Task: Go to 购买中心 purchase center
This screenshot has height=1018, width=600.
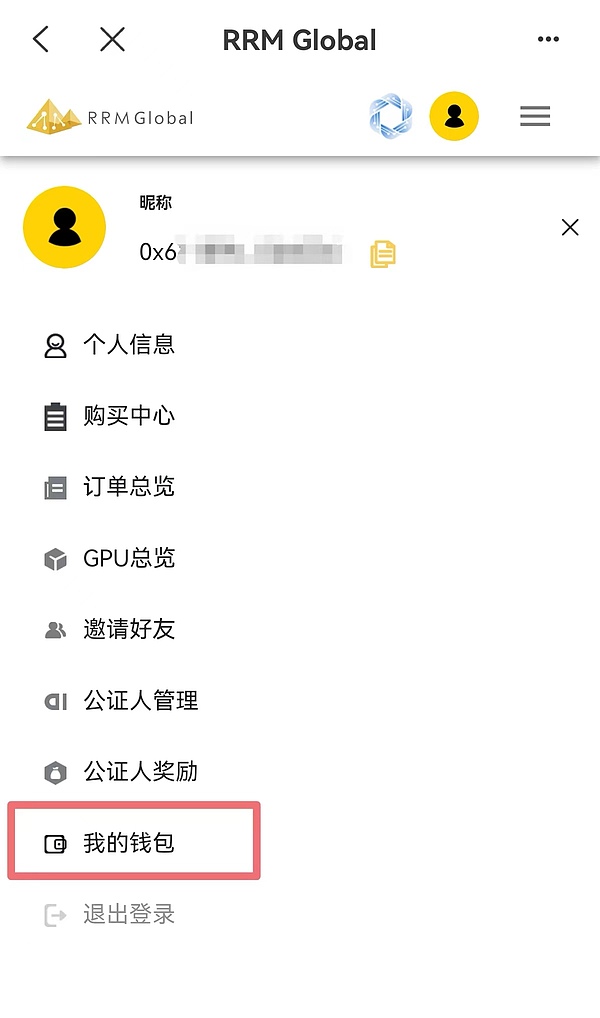Action: pos(128,416)
